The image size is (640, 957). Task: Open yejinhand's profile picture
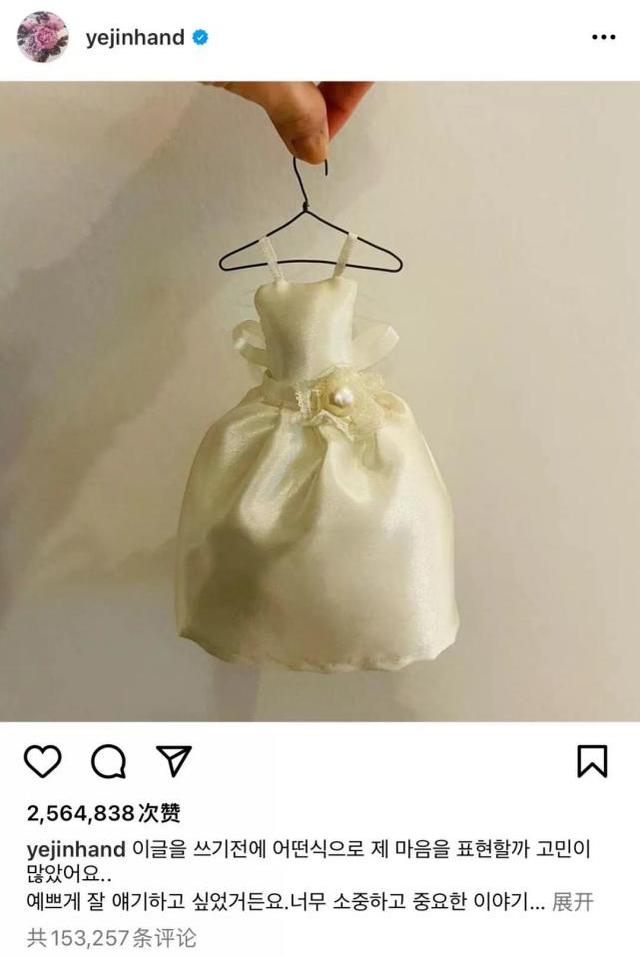click(42, 37)
